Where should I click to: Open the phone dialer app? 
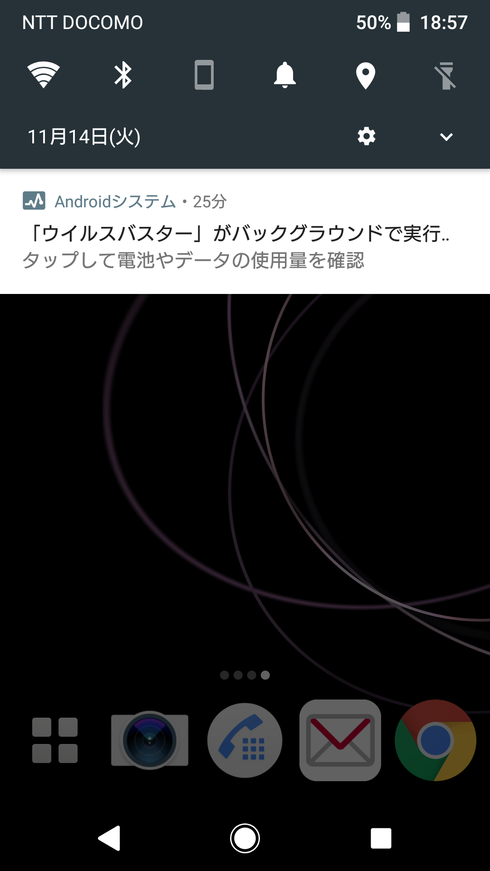[x=244, y=740]
